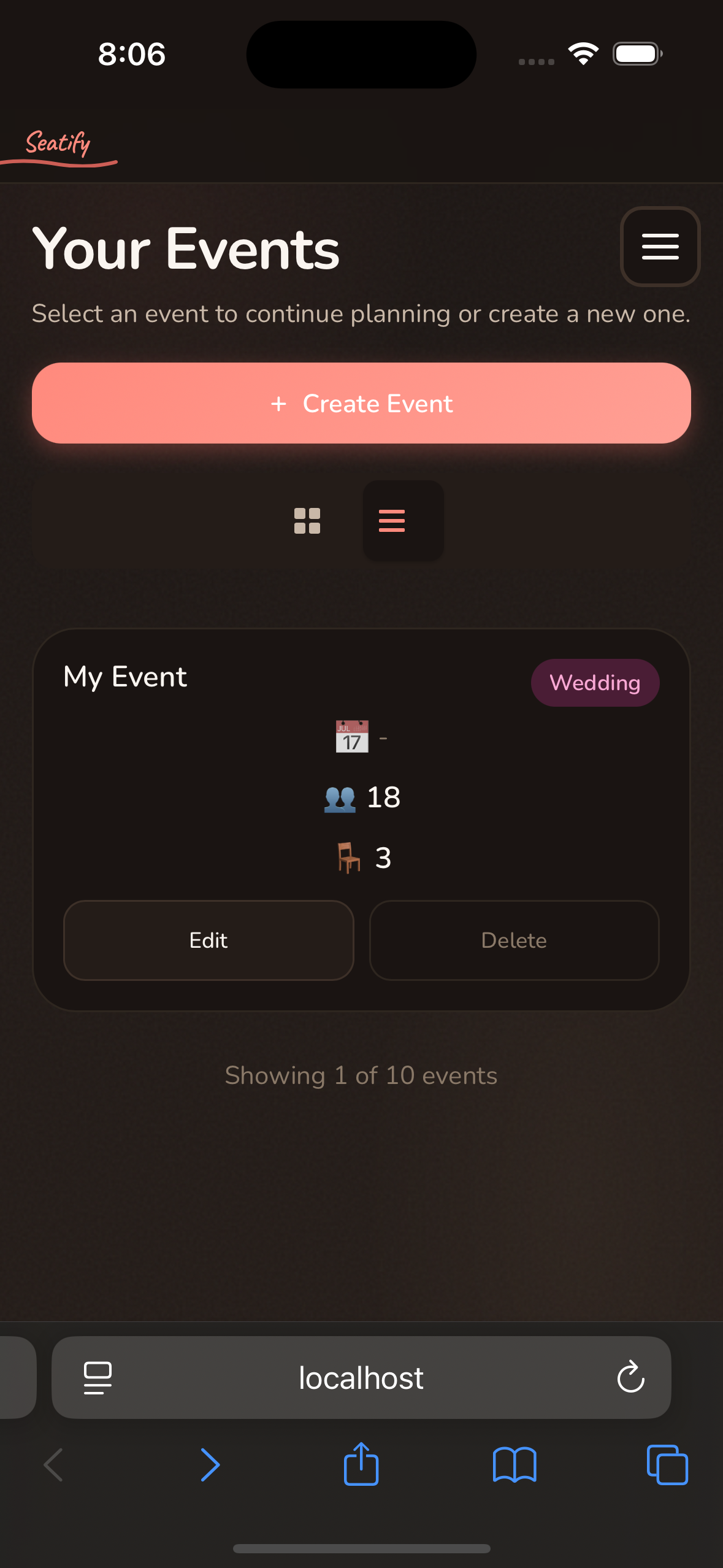The width and height of the screenshot is (723, 1568).
Task: Reload the localhost page in Safari
Action: pos(630,1377)
